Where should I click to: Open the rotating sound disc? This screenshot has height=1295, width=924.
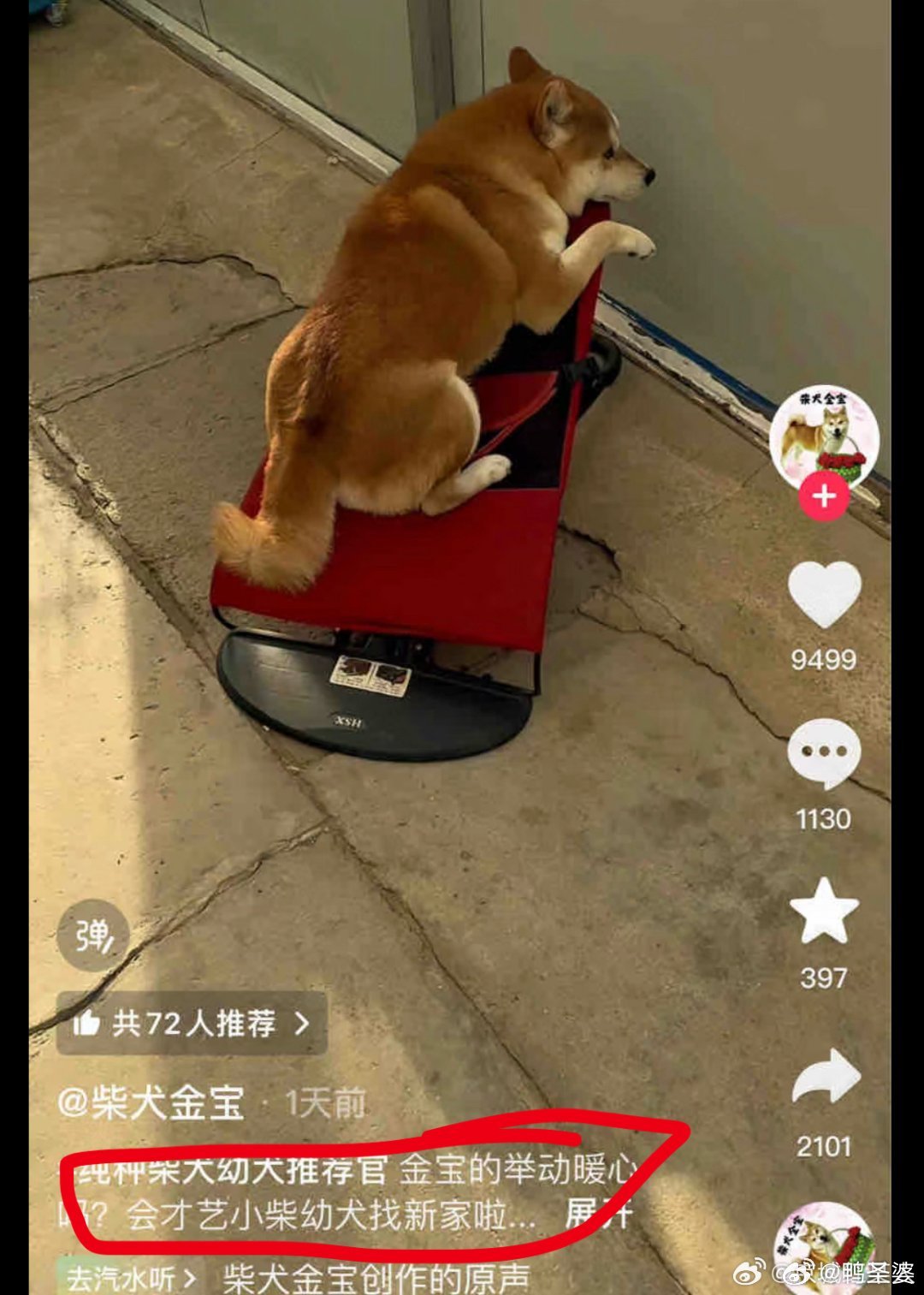(x=824, y=1250)
